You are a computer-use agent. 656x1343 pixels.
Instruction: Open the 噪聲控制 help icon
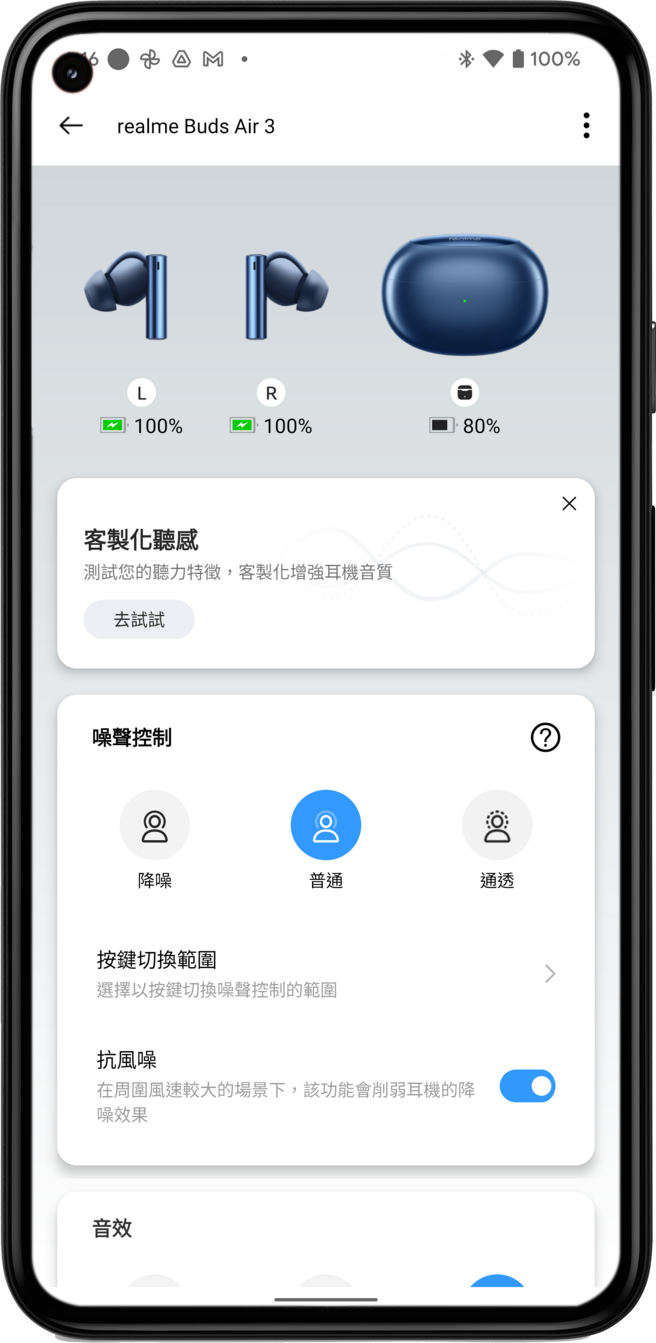[545, 738]
